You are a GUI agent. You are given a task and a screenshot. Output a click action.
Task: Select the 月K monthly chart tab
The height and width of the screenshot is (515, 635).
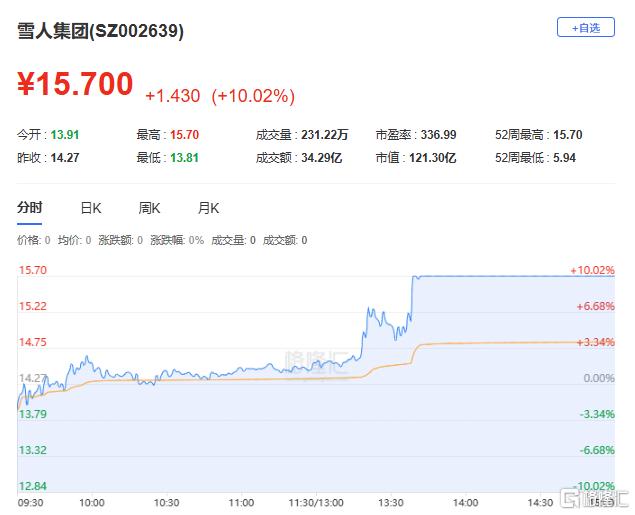208,208
